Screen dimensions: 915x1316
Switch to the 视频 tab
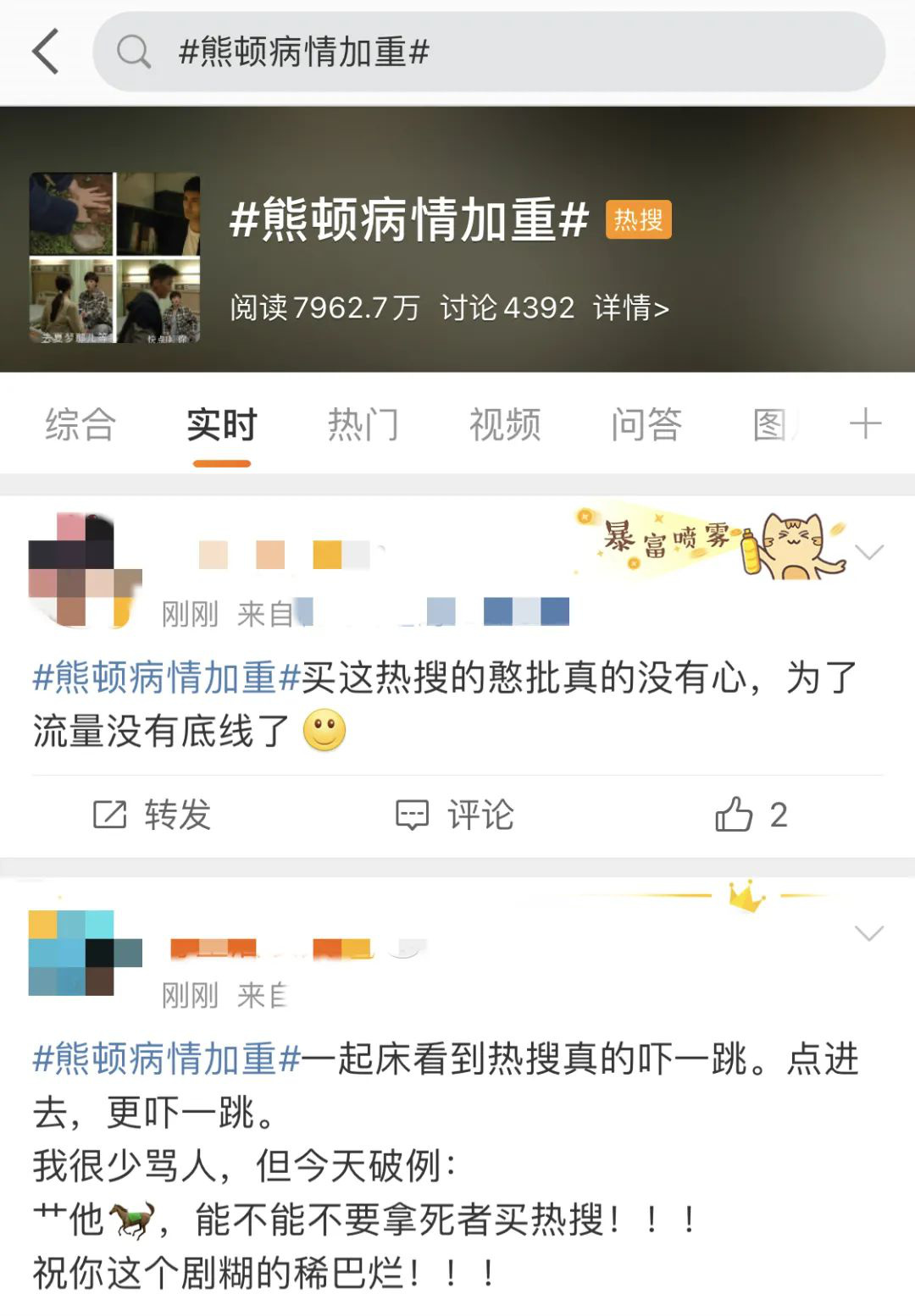tap(505, 425)
